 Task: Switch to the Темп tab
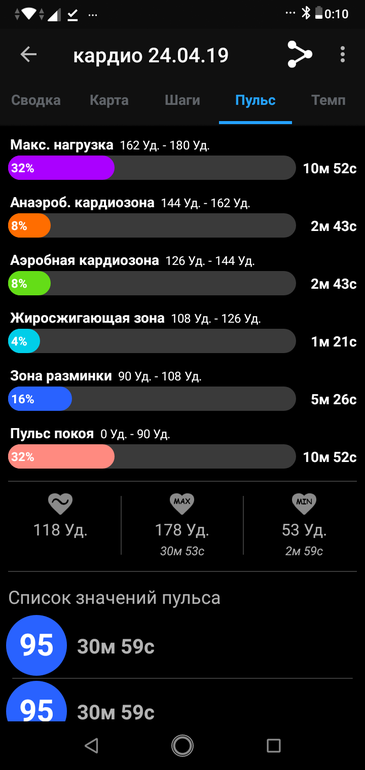click(328, 101)
